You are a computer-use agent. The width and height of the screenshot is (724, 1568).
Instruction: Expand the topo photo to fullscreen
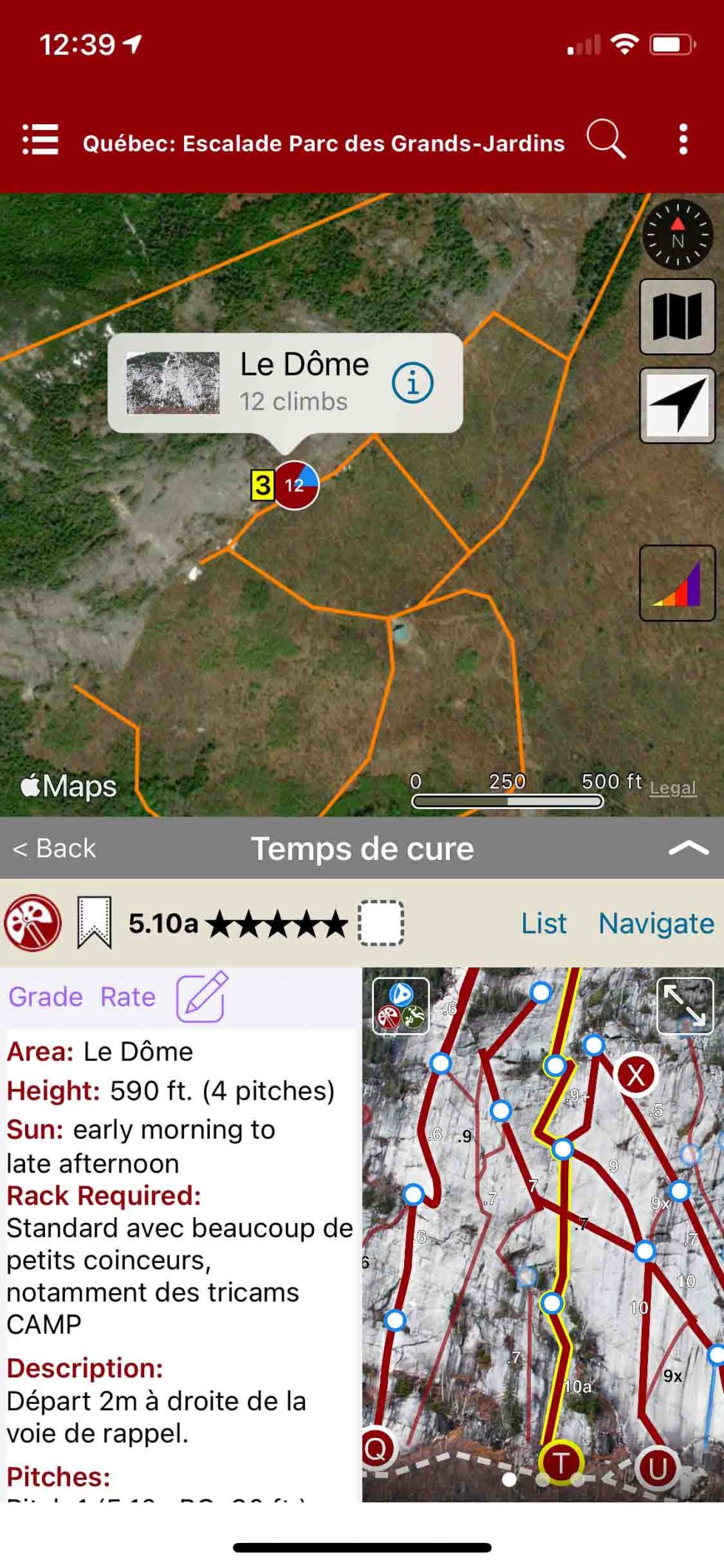click(685, 1006)
